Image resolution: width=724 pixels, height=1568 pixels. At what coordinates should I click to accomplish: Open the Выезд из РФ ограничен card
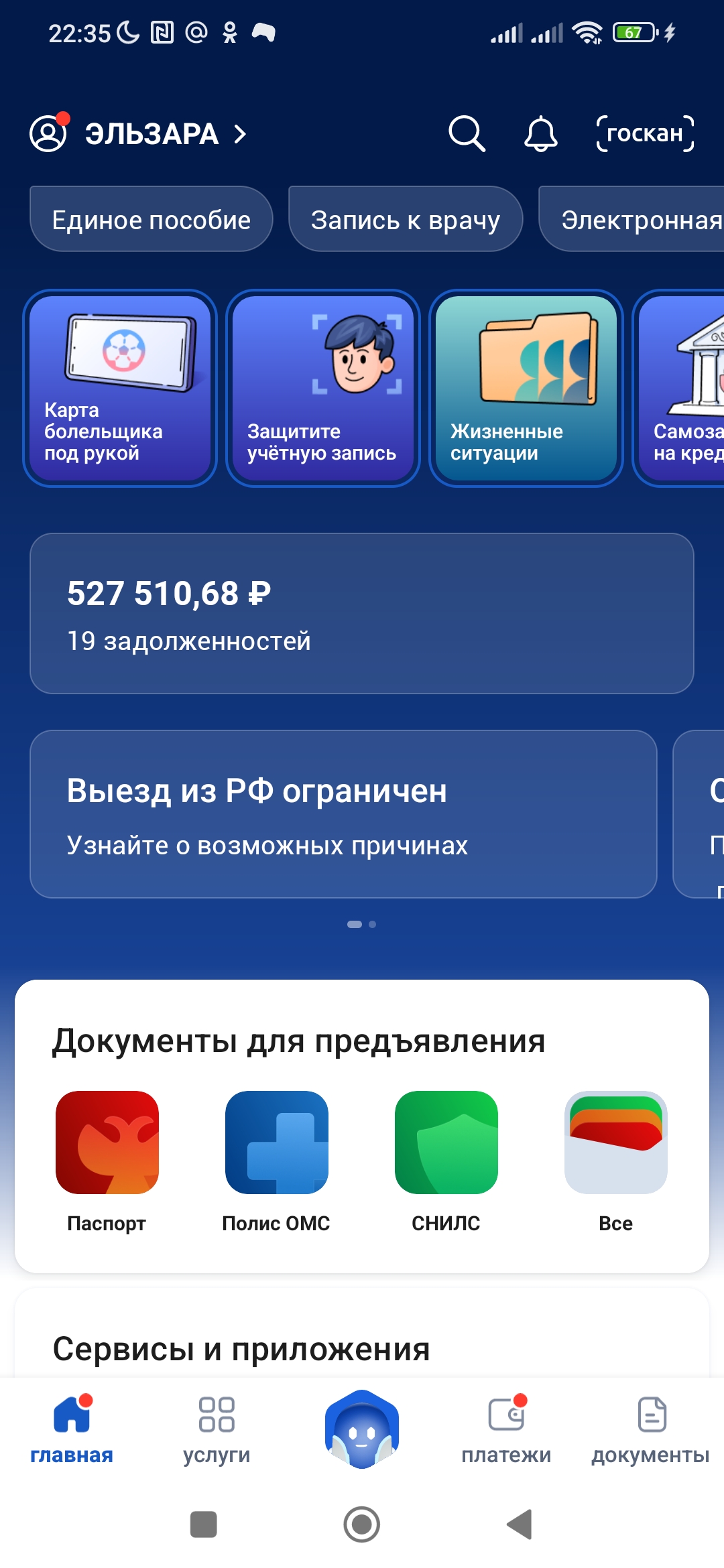click(343, 814)
